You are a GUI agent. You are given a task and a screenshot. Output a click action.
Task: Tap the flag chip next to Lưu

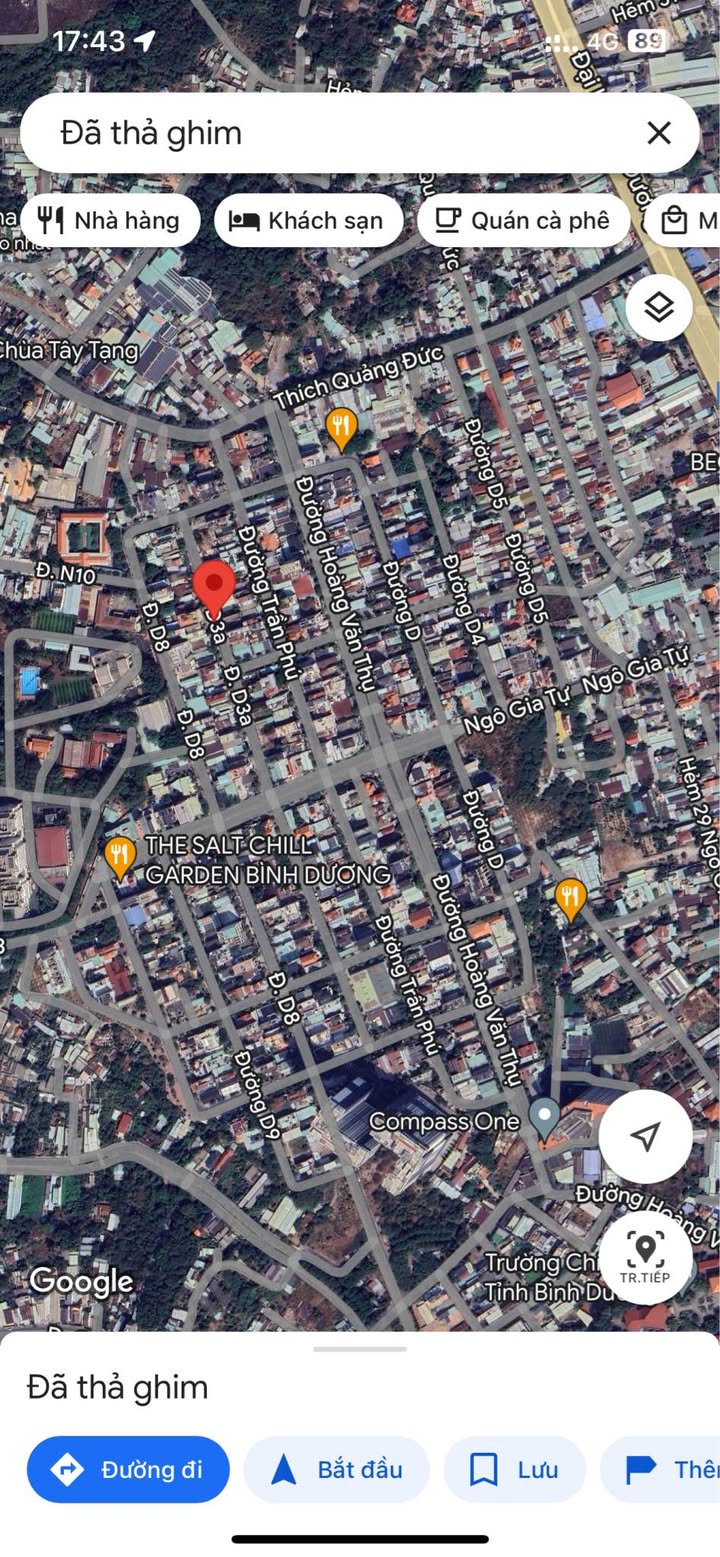660,1469
